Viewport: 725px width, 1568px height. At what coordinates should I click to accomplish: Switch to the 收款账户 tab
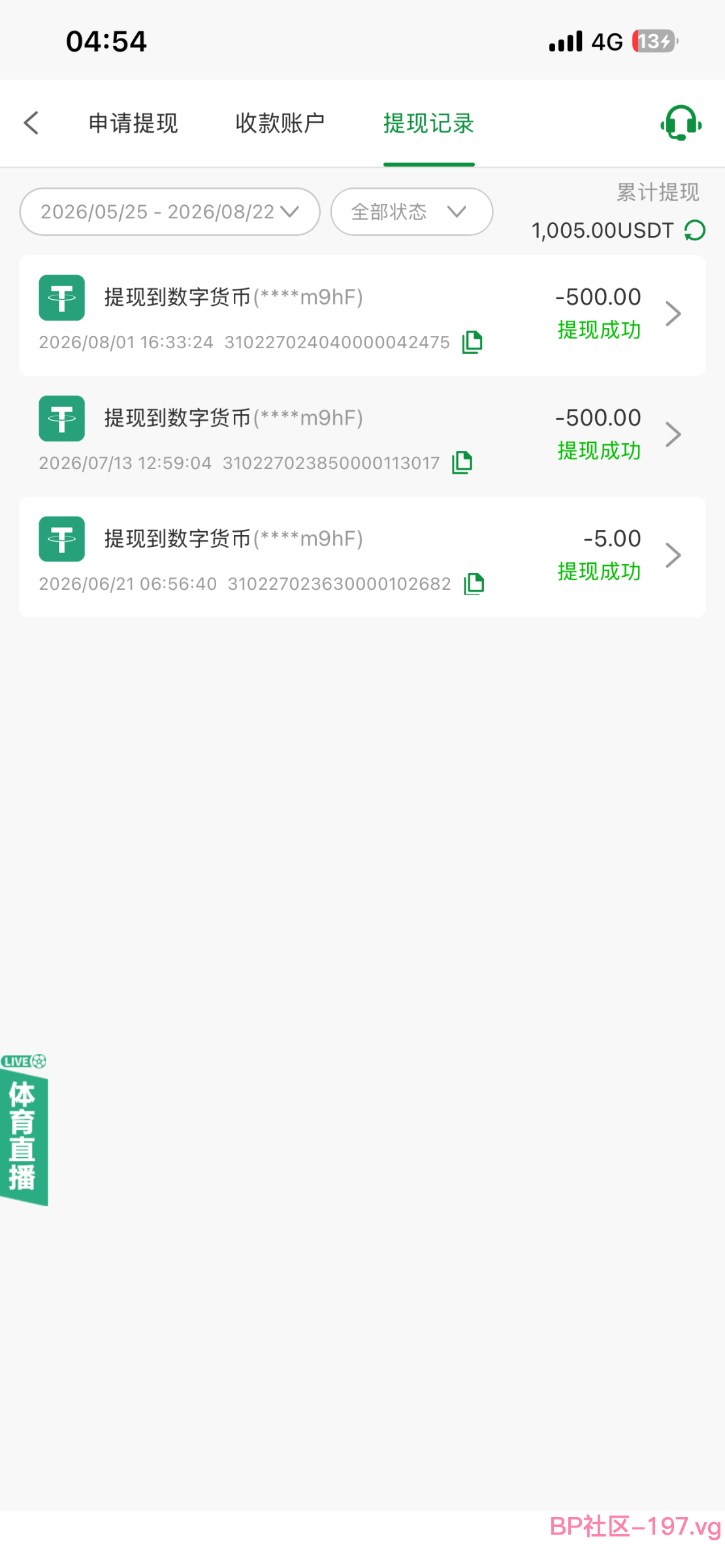(x=280, y=123)
